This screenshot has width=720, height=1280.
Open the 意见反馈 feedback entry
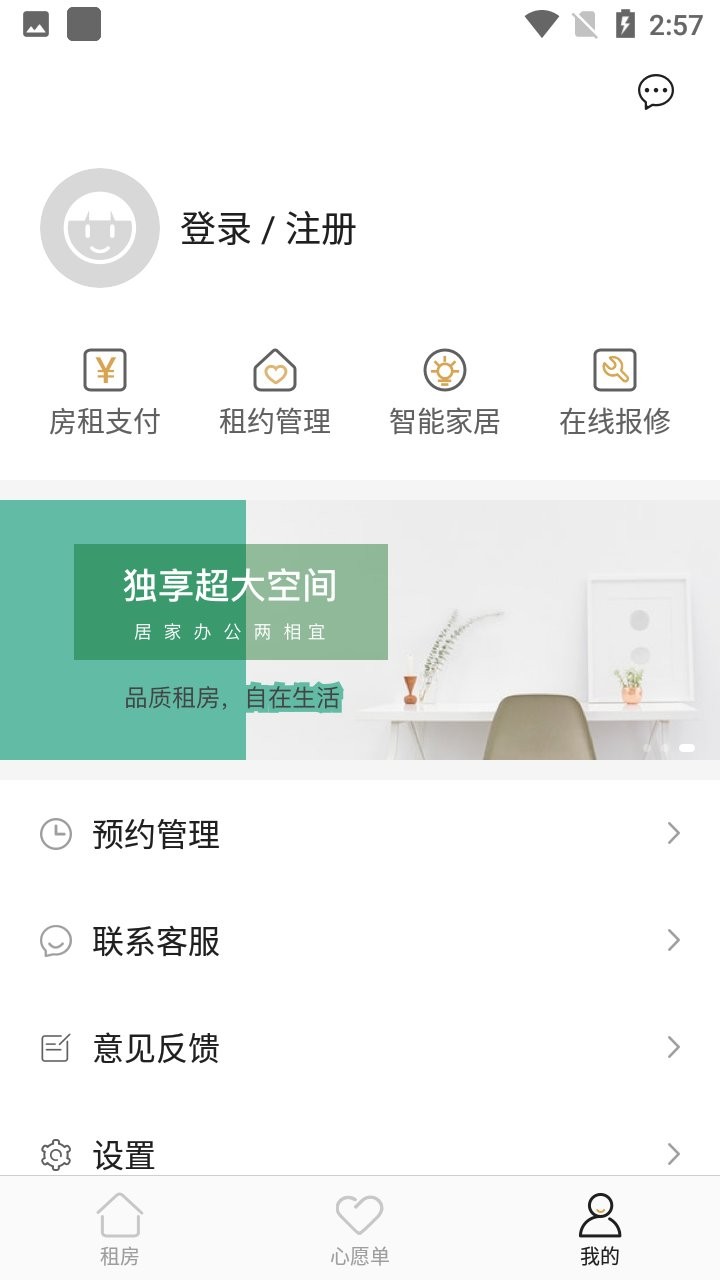click(x=156, y=1048)
